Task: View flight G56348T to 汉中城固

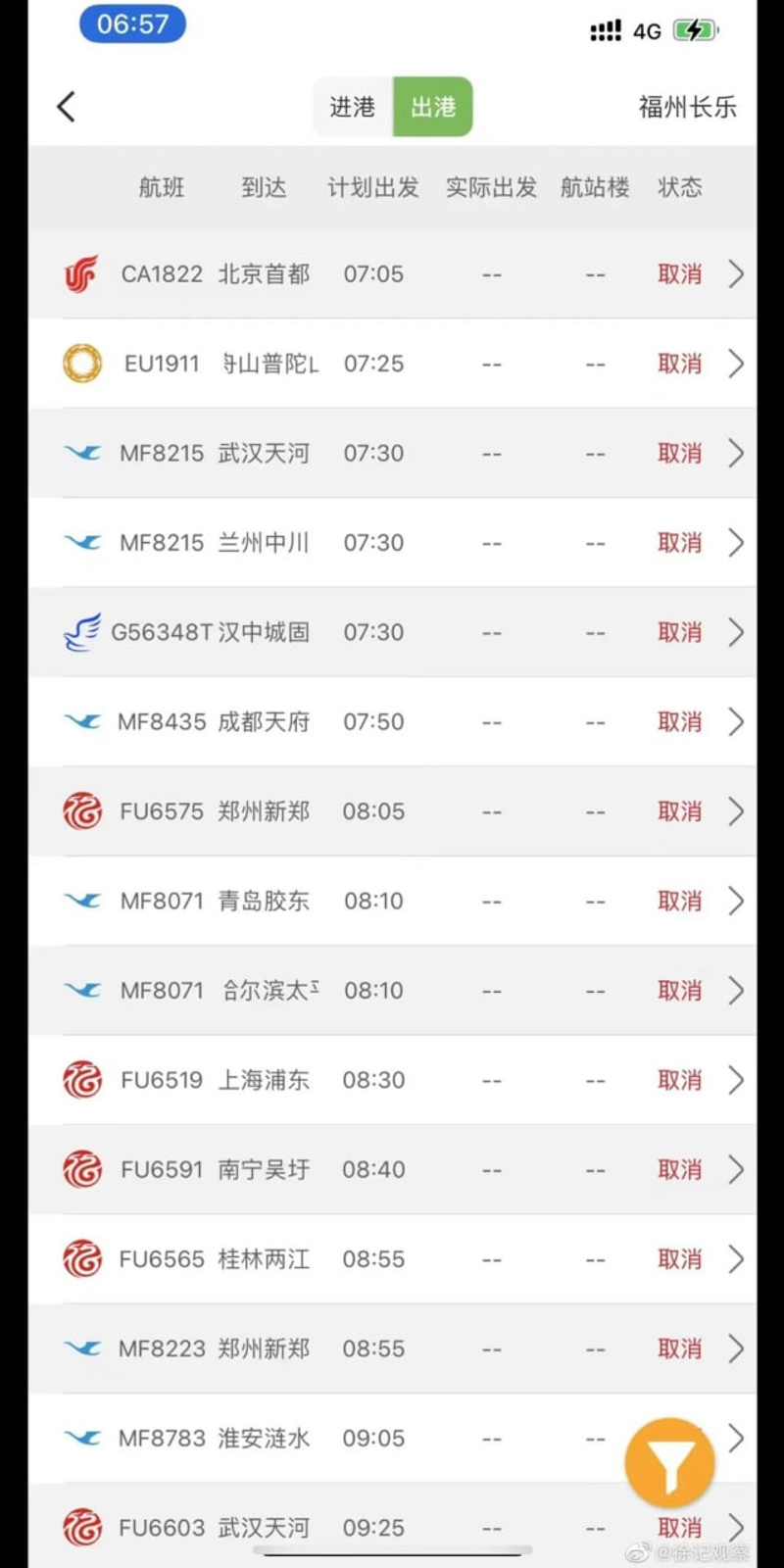Action: click(x=392, y=633)
